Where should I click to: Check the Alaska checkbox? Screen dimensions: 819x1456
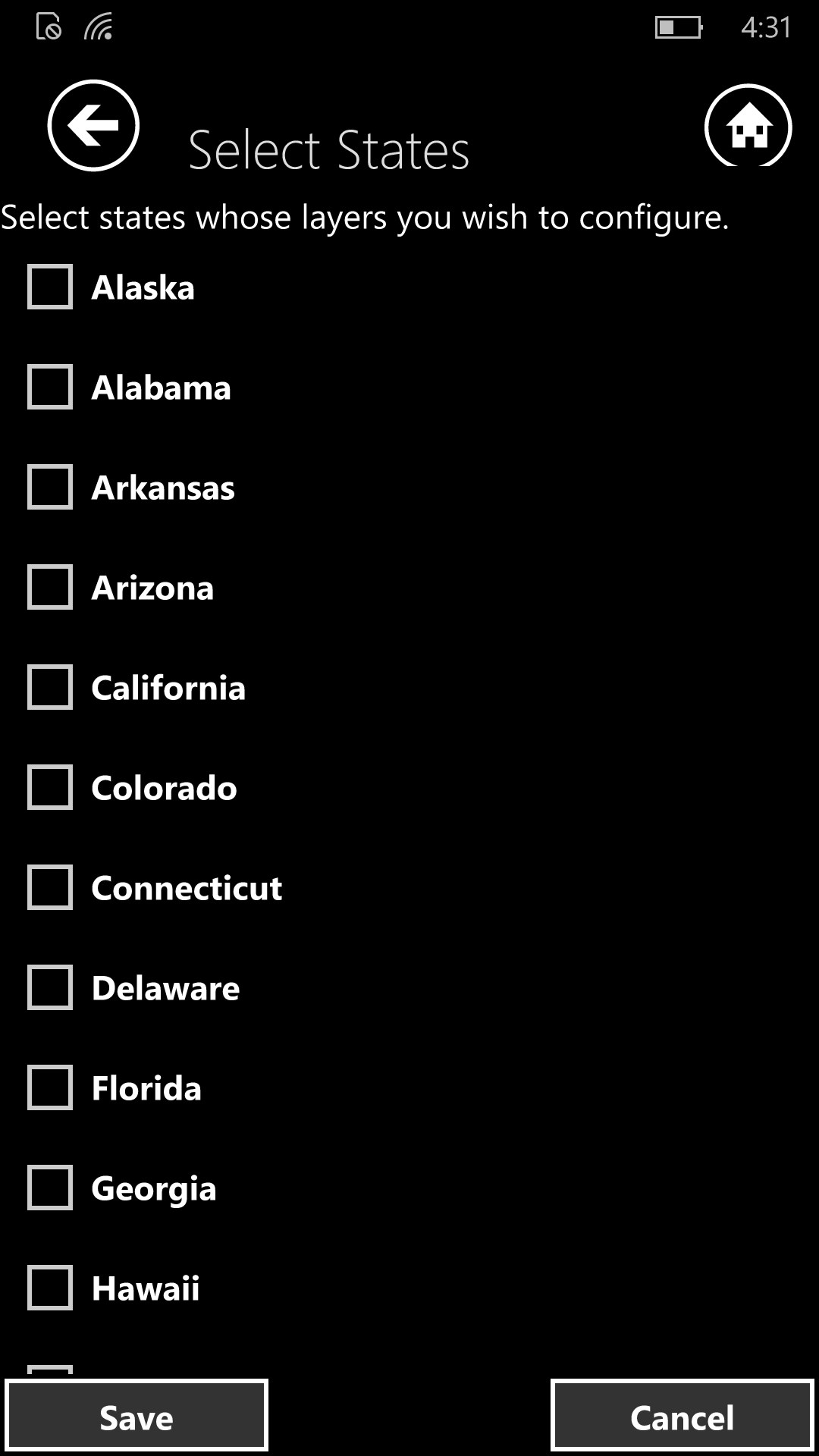click(x=50, y=287)
